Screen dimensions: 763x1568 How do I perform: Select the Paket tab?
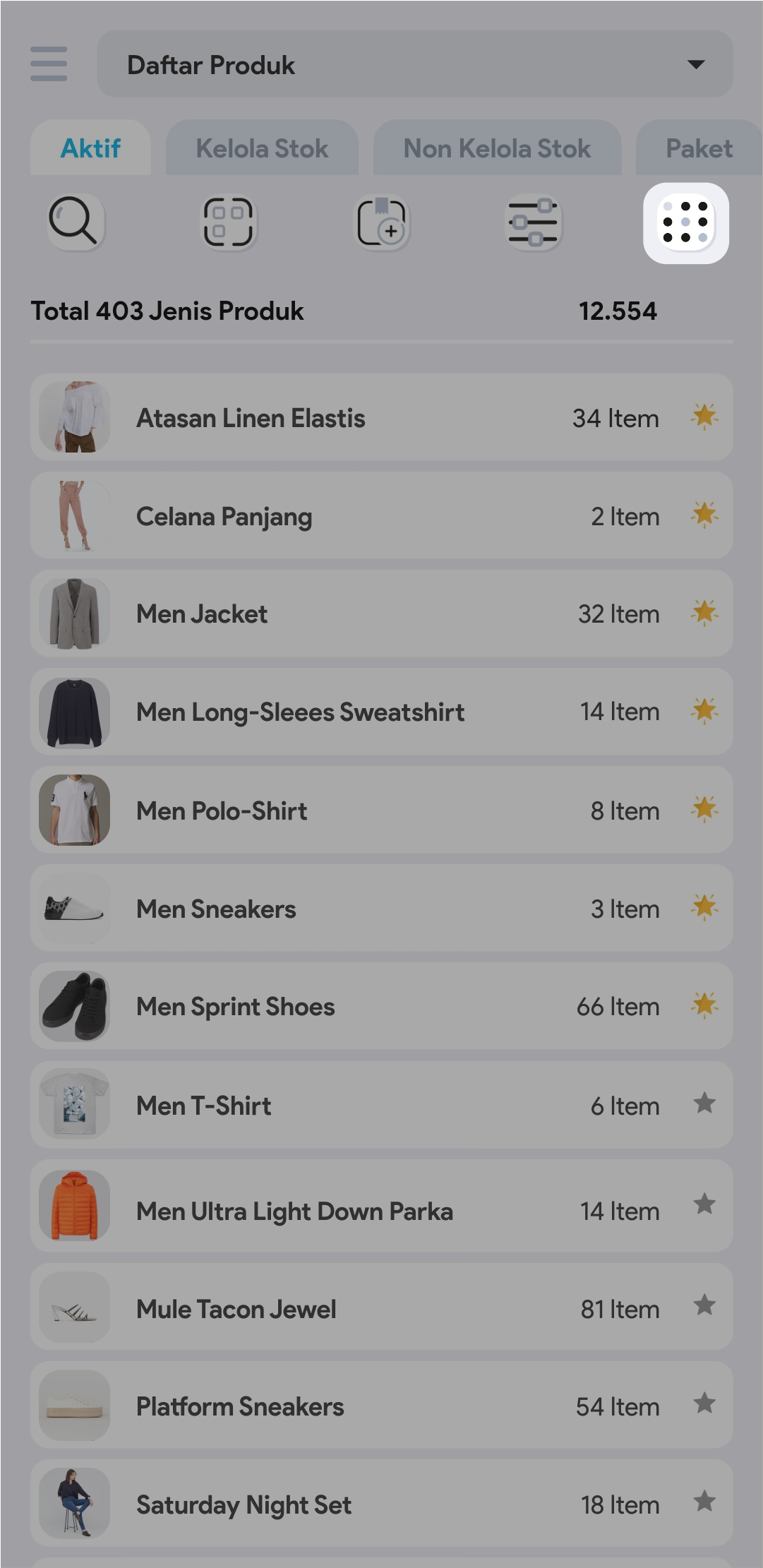pos(698,148)
